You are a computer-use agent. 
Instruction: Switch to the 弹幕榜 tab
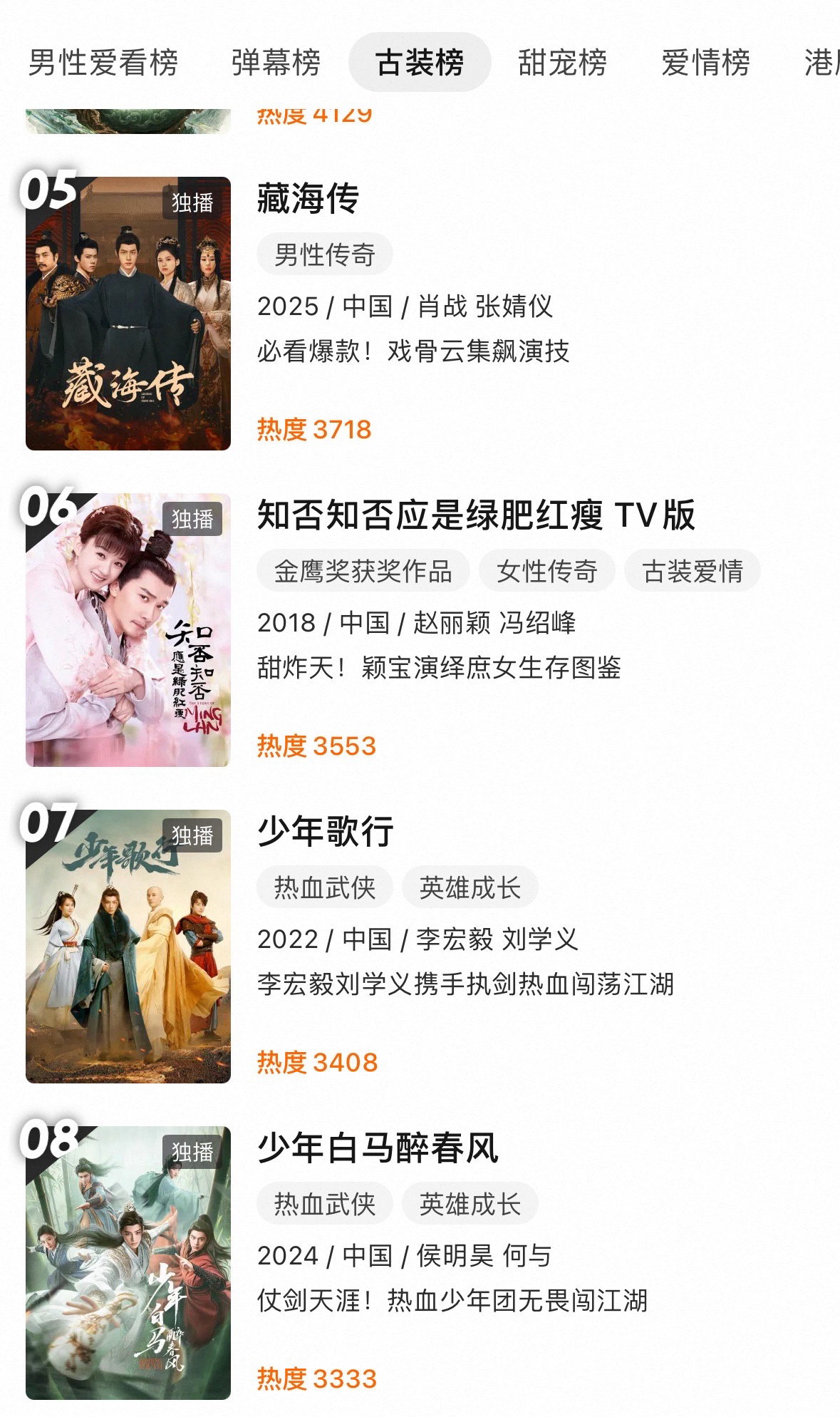click(276, 63)
